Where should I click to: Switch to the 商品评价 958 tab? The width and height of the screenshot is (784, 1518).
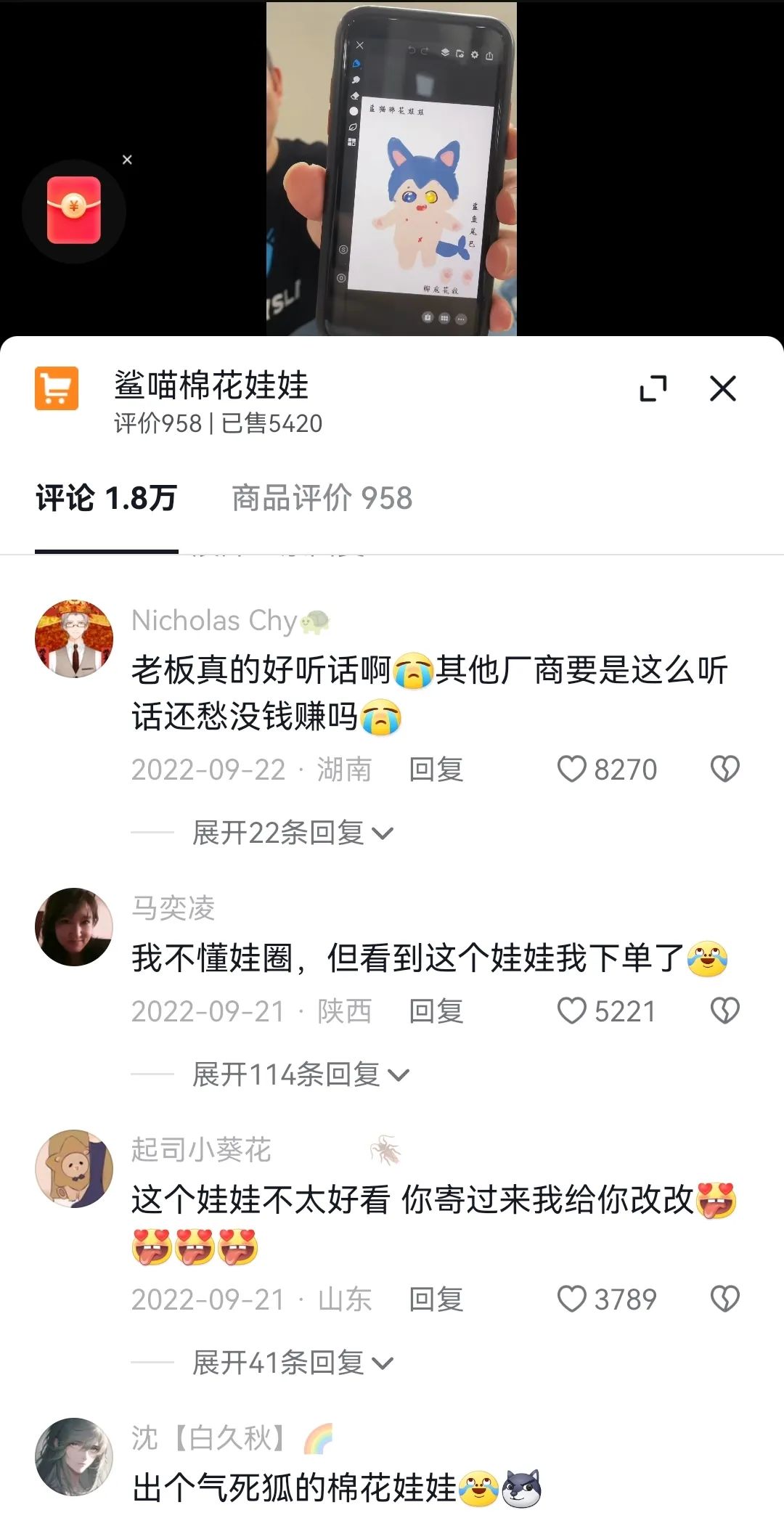pyautogui.click(x=322, y=498)
